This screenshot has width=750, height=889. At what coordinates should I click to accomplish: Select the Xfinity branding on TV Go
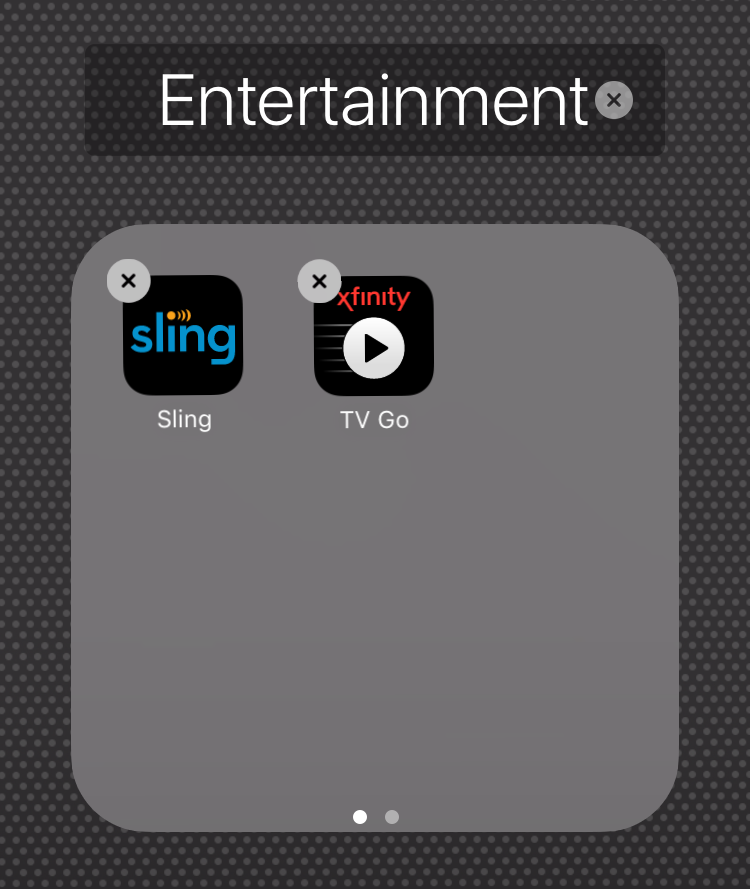coord(374,296)
